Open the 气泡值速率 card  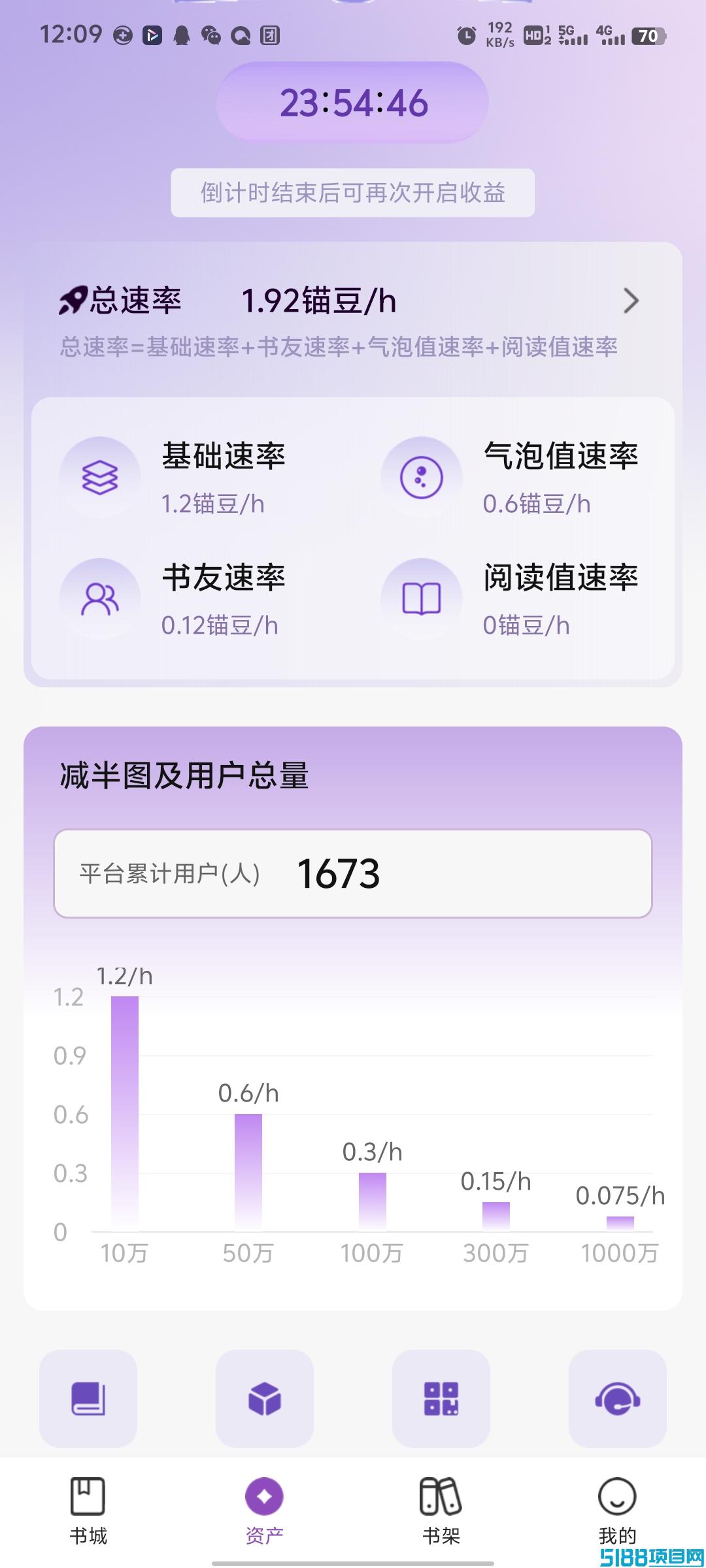click(x=516, y=478)
